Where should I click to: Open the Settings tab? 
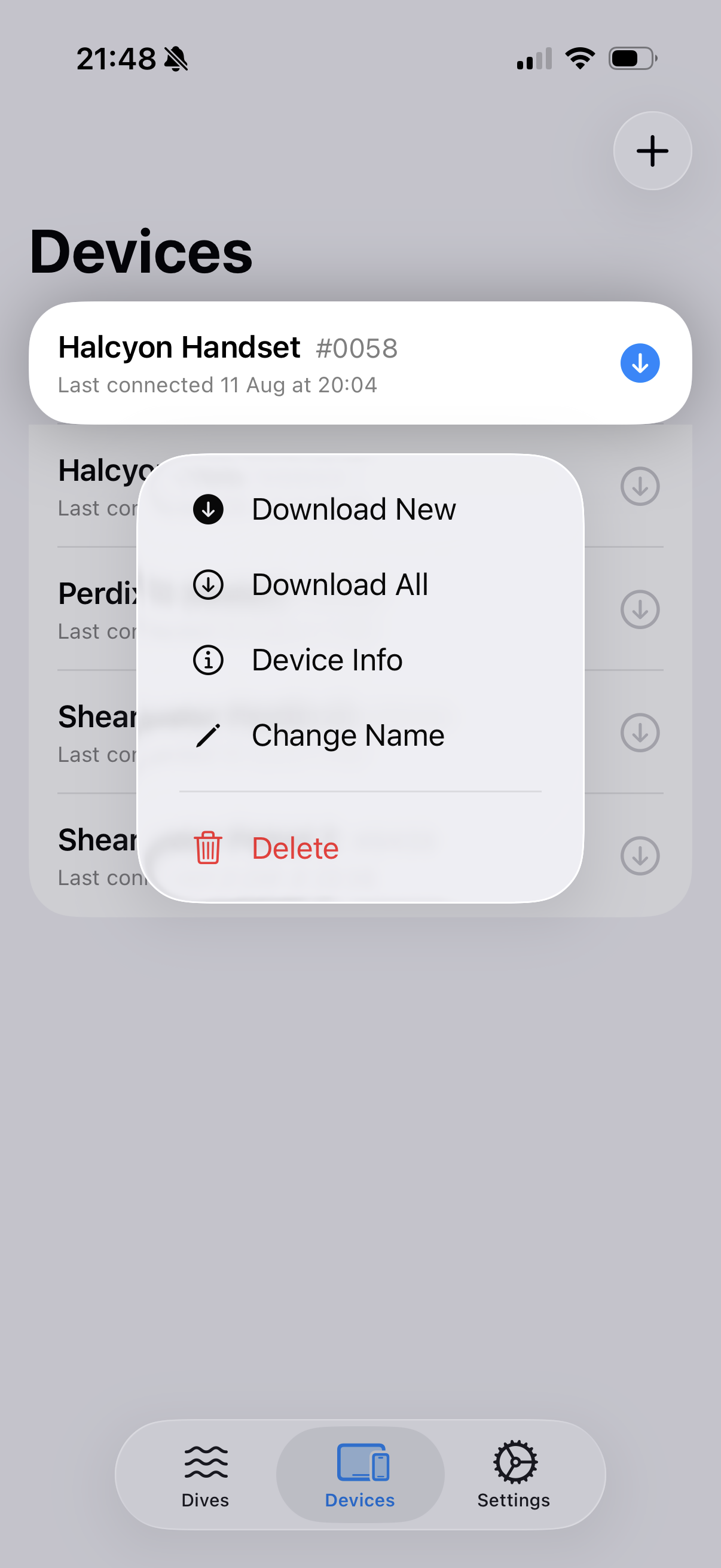click(514, 1475)
